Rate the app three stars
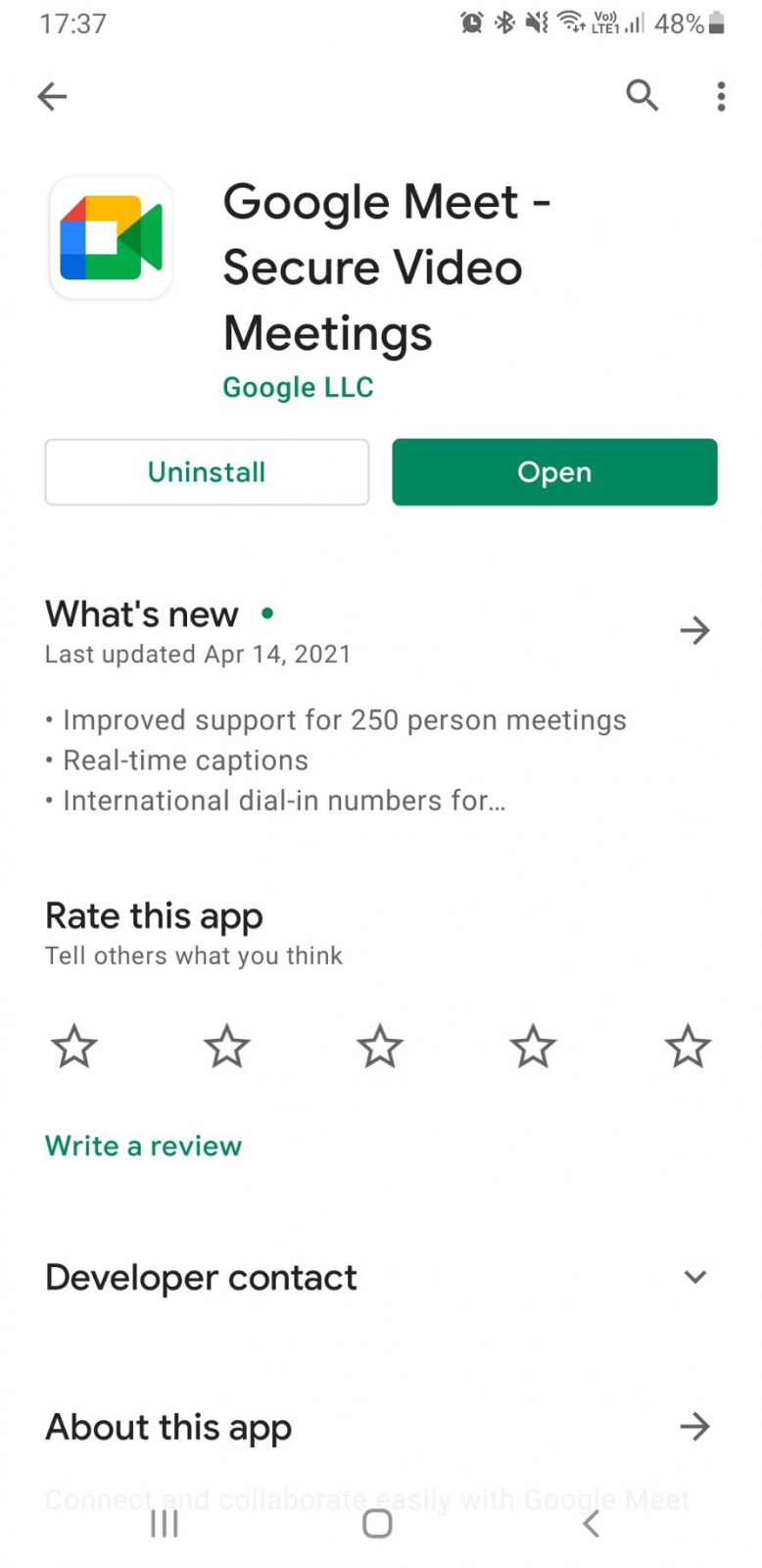 click(380, 1047)
